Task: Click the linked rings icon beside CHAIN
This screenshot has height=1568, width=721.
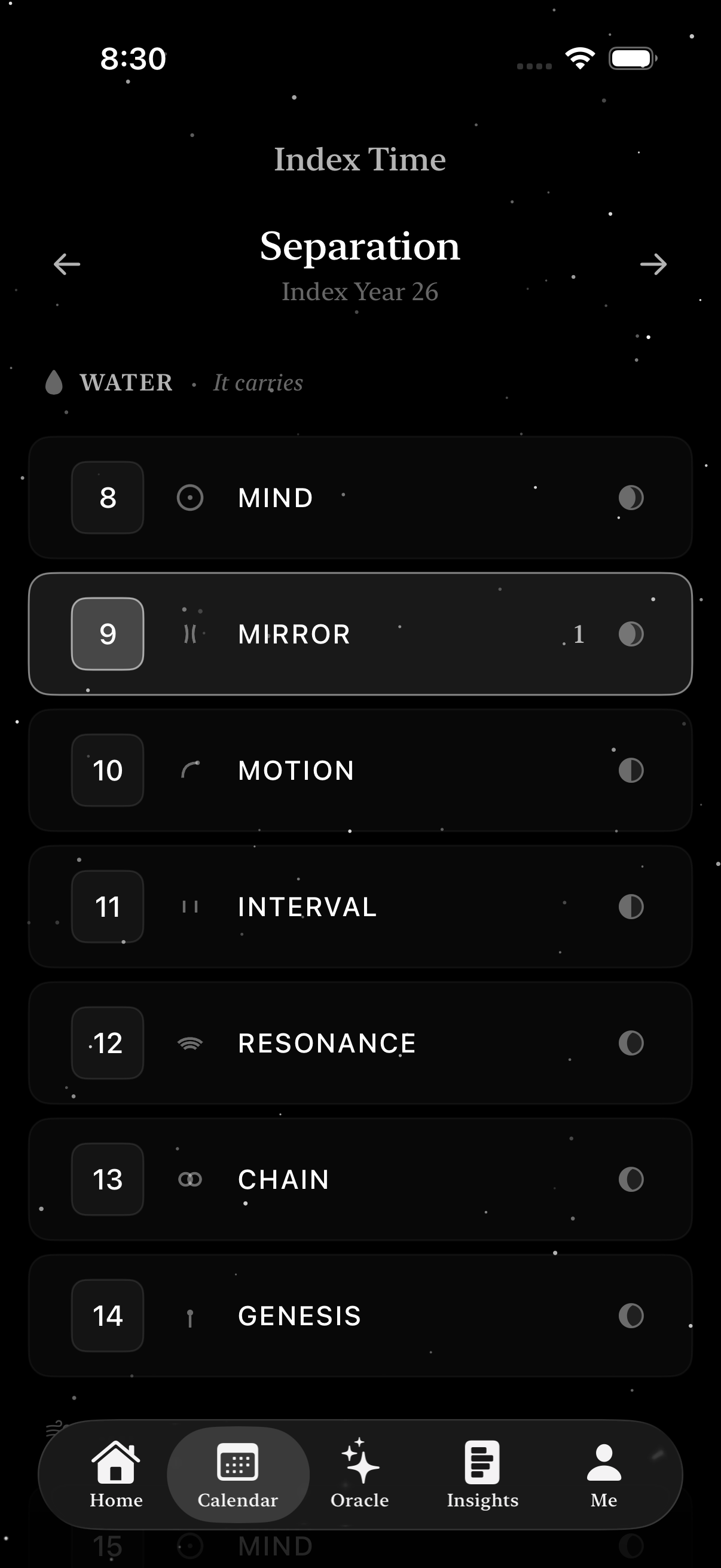Action: pyautogui.click(x=190, y=1180)
